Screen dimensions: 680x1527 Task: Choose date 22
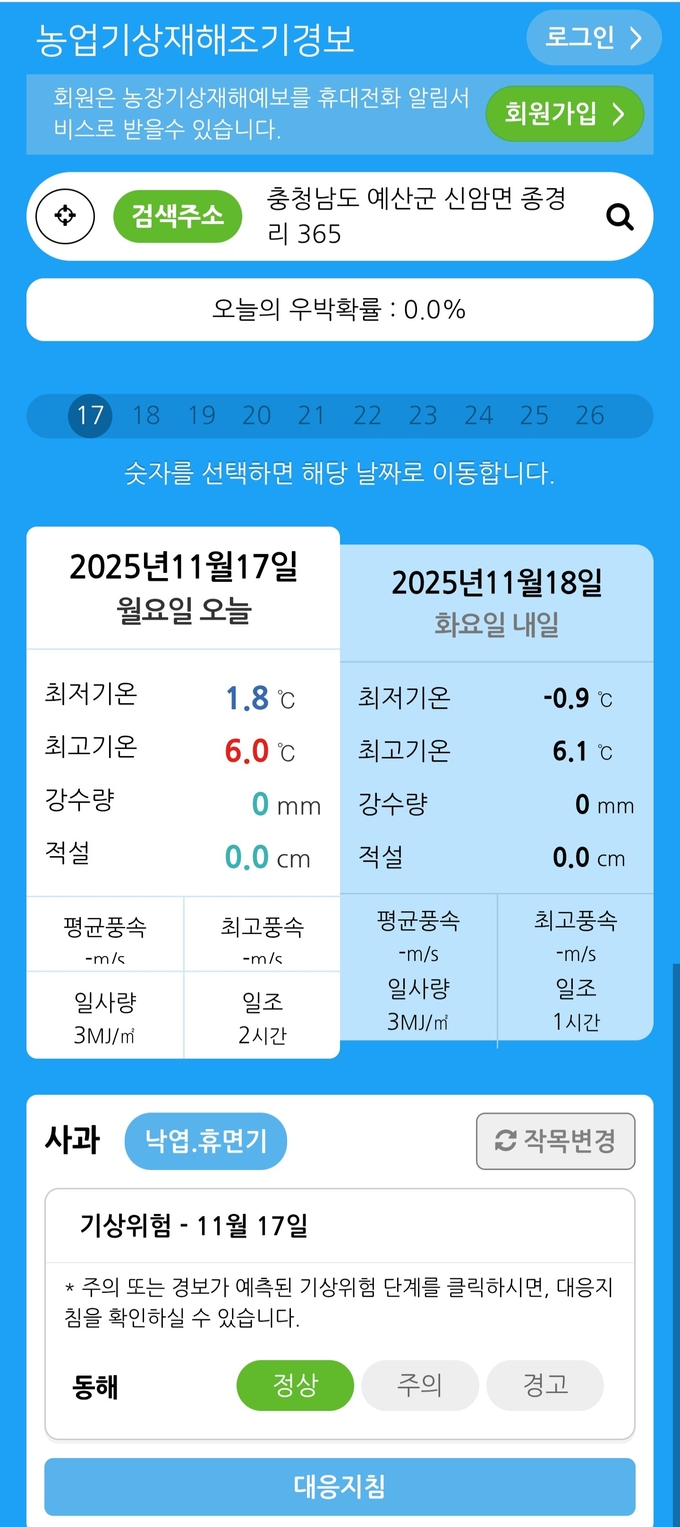[367, 415]
